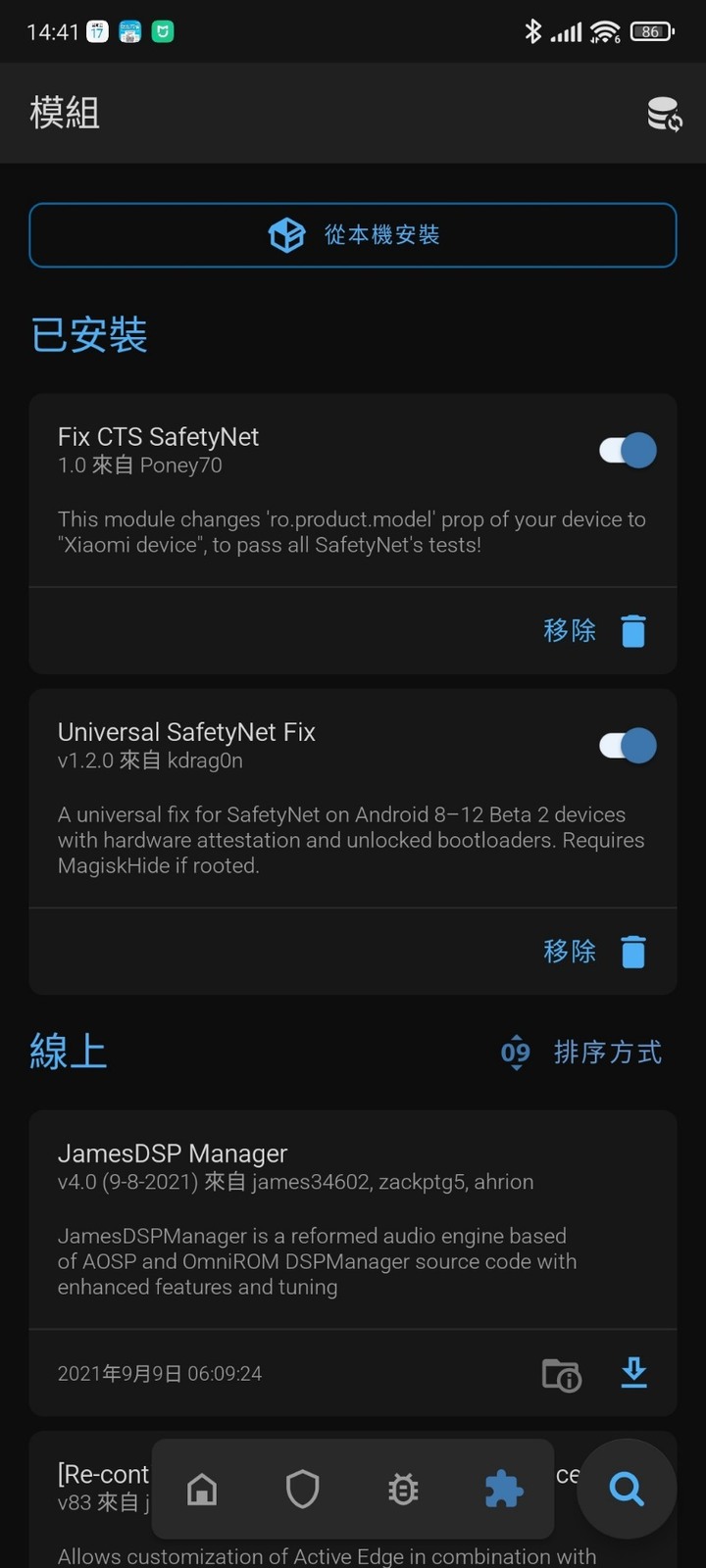View JamesDSP Manager module info
The width and height of the screenshot is (706, 1568).
[x=562, y=1374]
